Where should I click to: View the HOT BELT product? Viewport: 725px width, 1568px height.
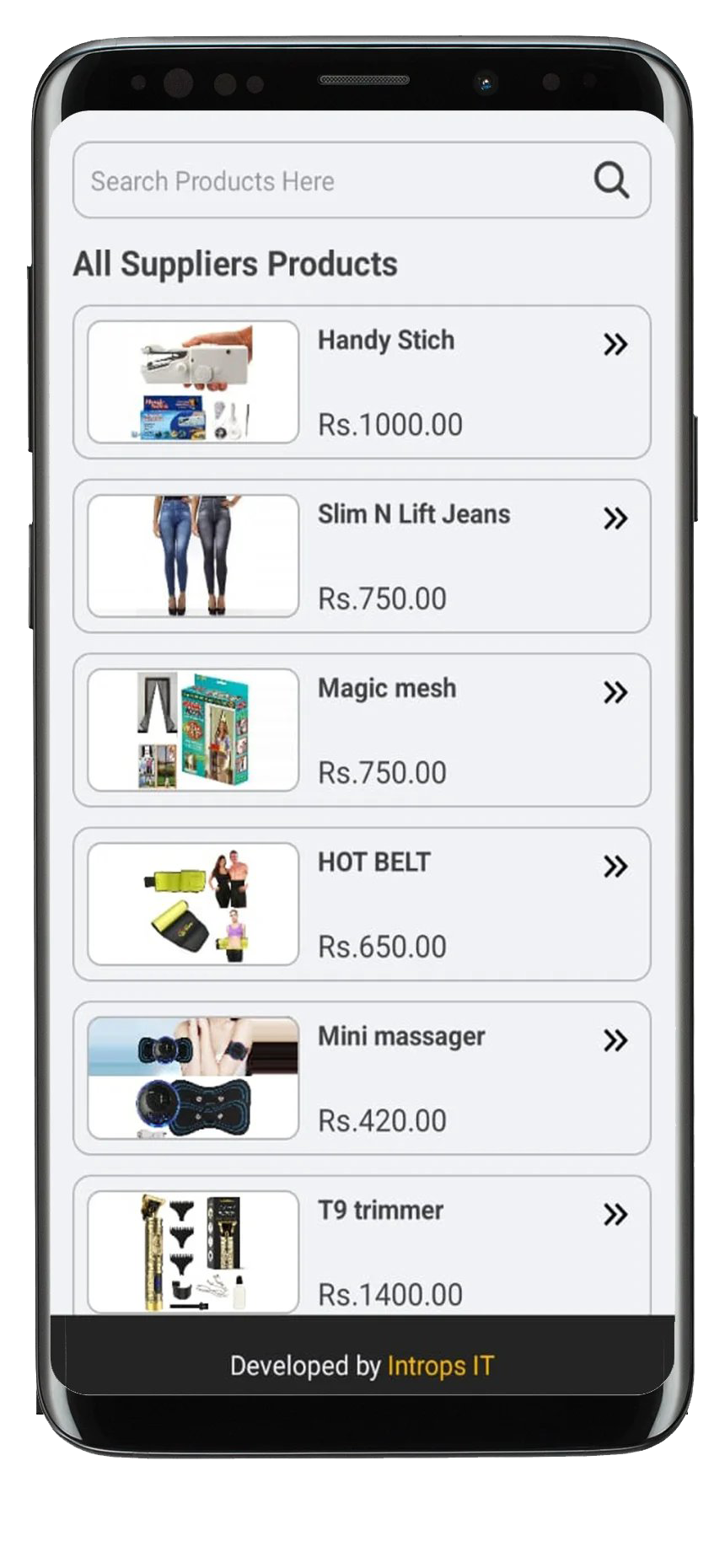(x=362, y=904)
